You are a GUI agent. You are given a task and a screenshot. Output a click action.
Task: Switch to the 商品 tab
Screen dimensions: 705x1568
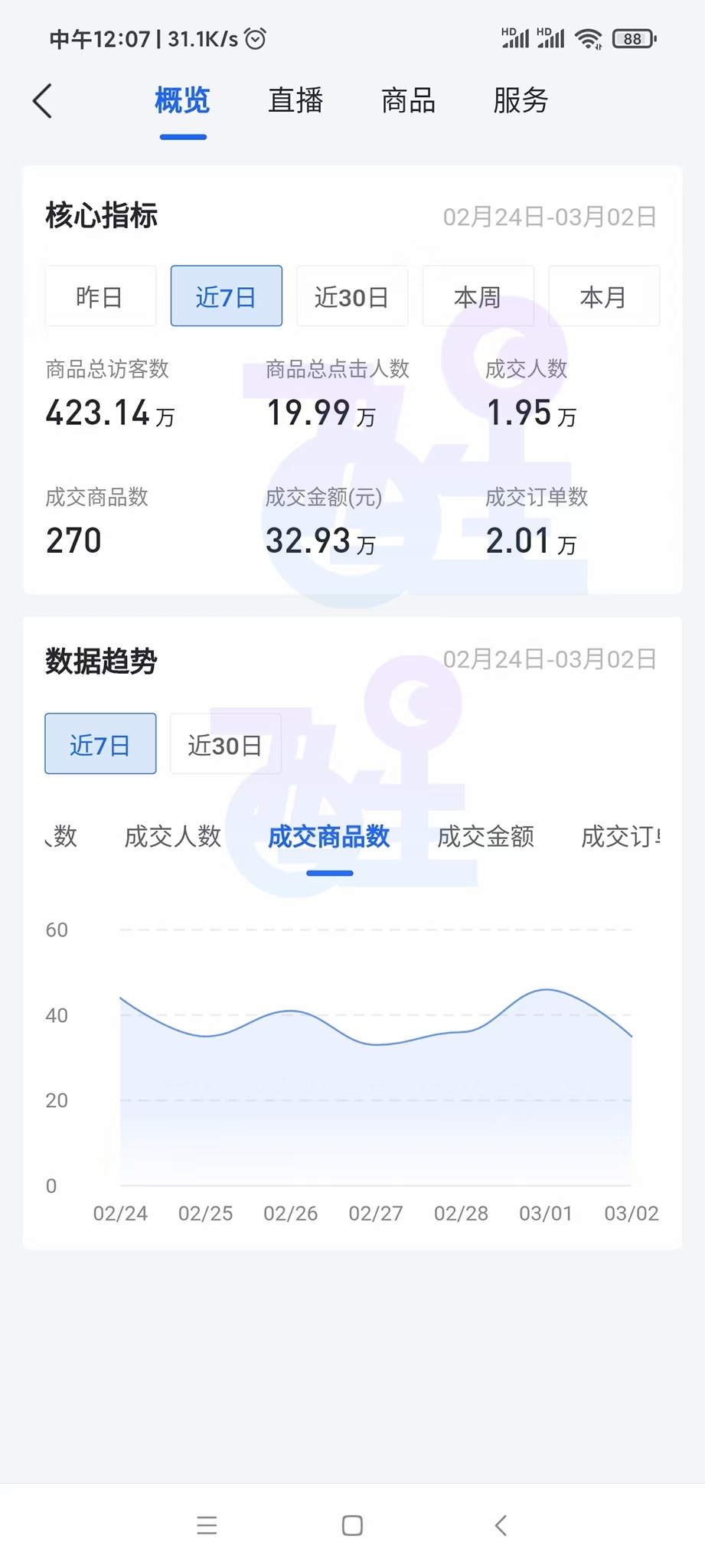point(410,100)
